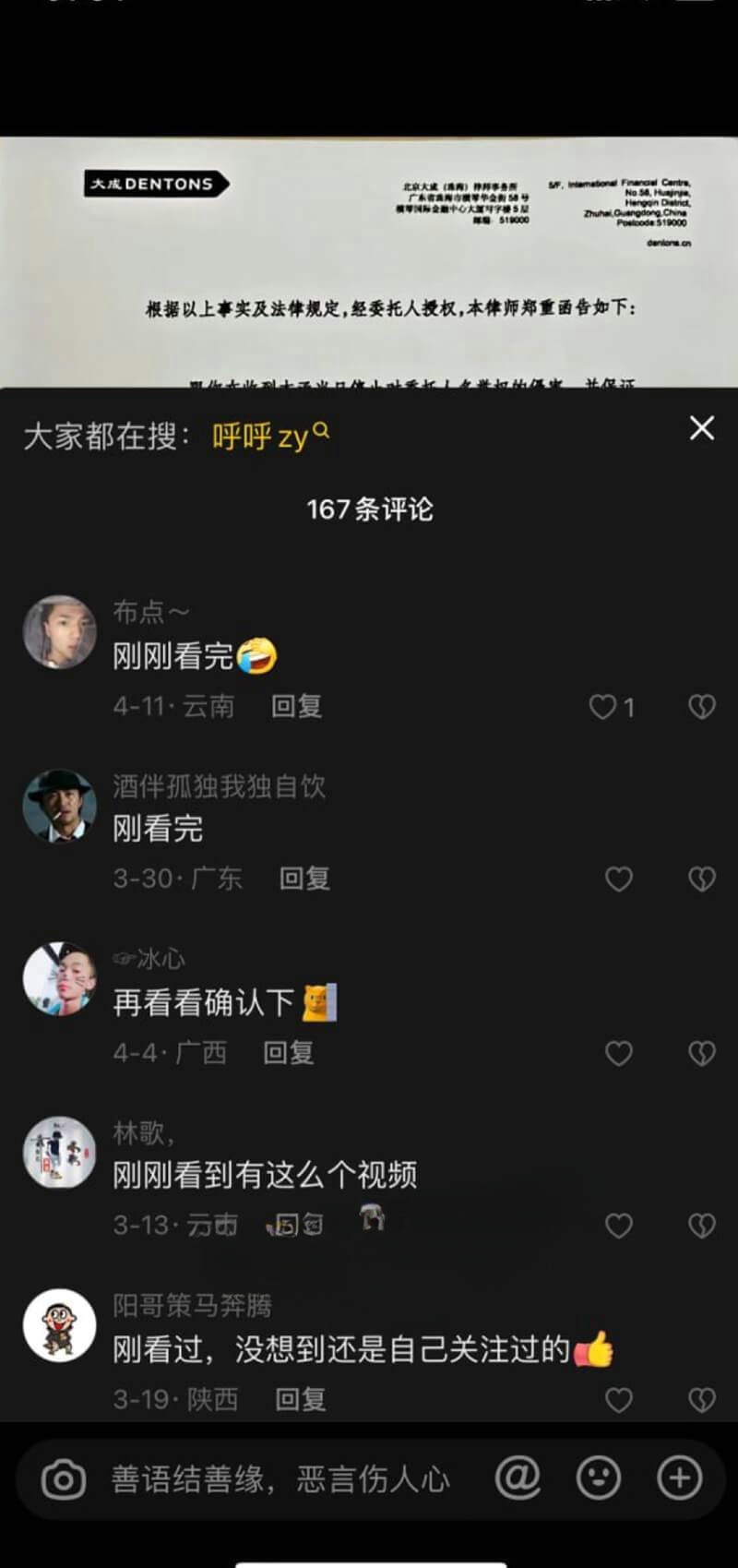Like 阳哥策马奔腾's comment
The width and height of the screenshot is (738, 1568).
618,1400
